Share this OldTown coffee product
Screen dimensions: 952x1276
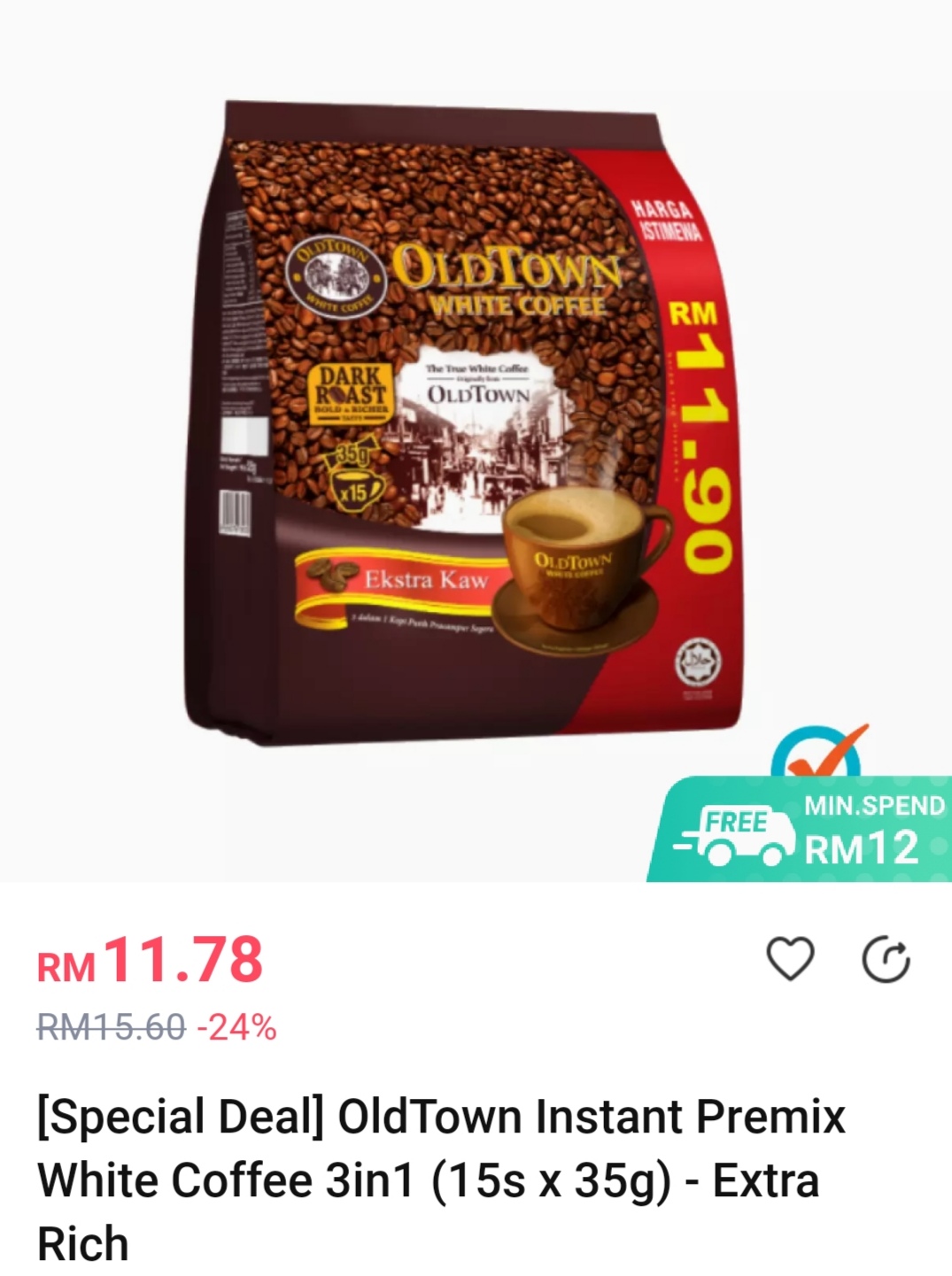[886, 961]
